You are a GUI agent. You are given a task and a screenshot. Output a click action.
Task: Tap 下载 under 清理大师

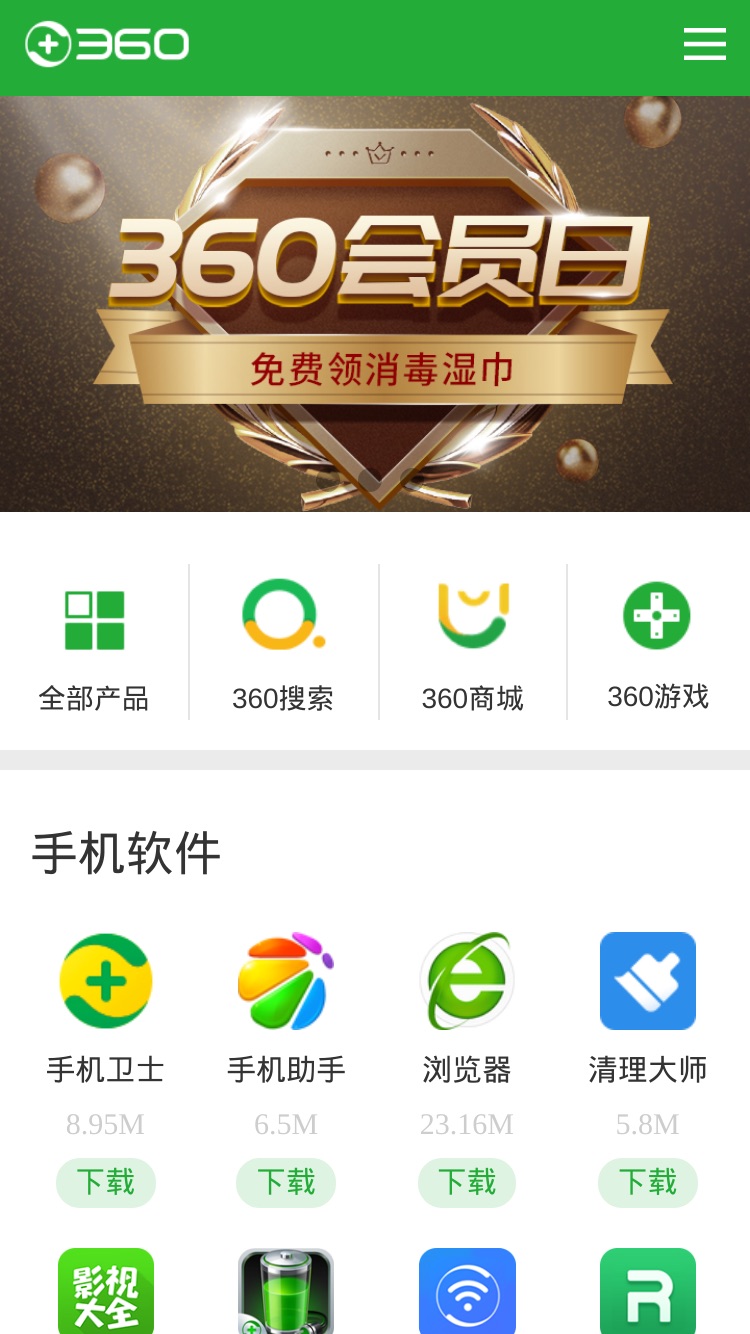tap(648, 1183)
